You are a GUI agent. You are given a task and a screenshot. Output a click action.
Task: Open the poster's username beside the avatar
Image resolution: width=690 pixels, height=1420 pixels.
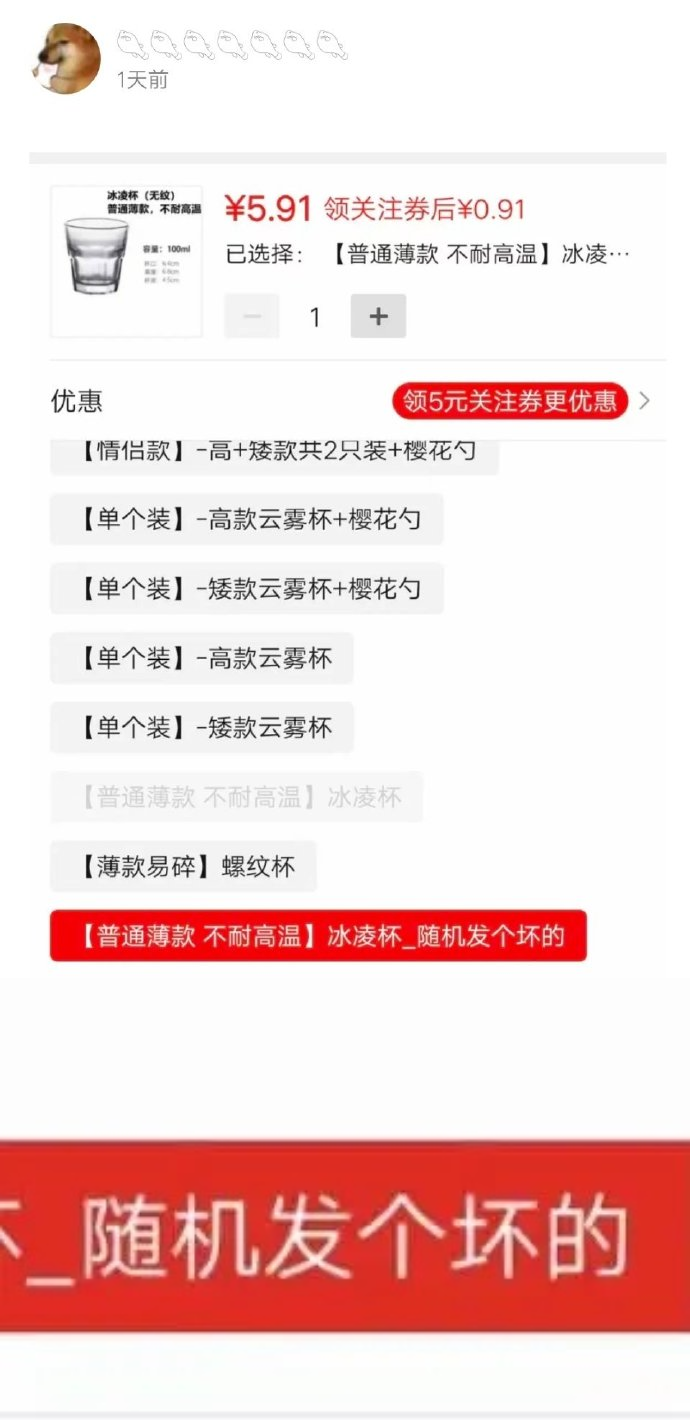tap(232, 44)
